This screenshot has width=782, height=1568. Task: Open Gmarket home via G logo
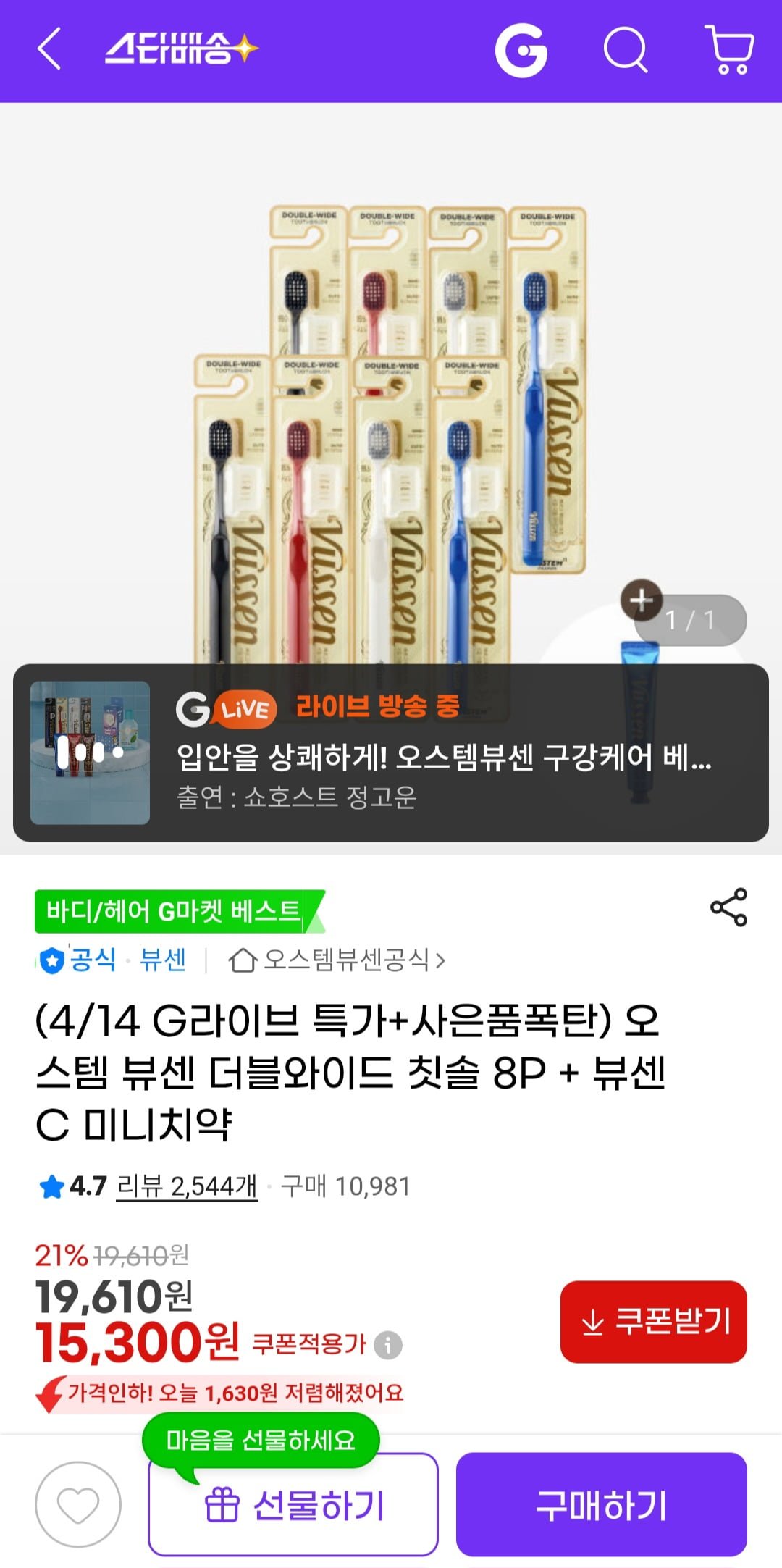(521, 50)
